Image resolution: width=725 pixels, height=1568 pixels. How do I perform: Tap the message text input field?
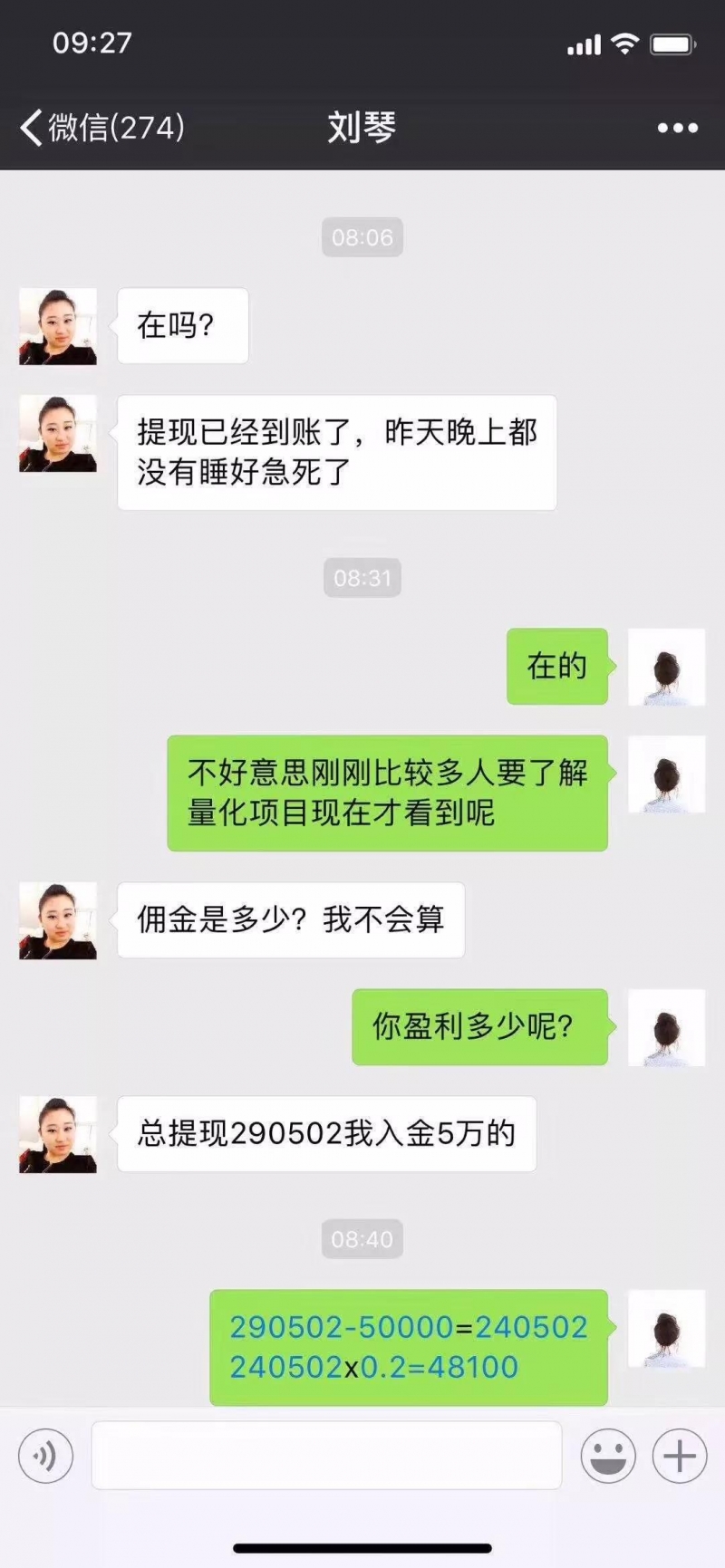click(x=326, y=1456)
